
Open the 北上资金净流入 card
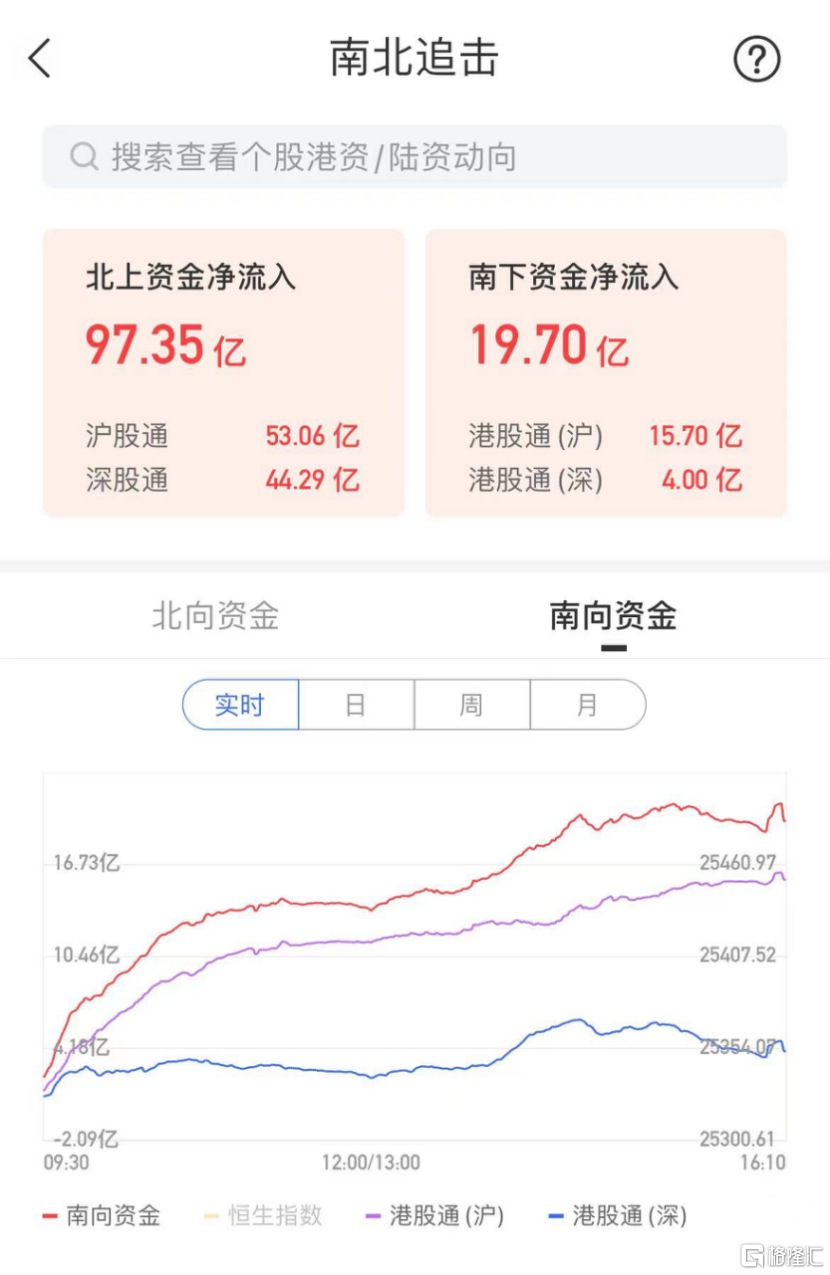point(223,373)
